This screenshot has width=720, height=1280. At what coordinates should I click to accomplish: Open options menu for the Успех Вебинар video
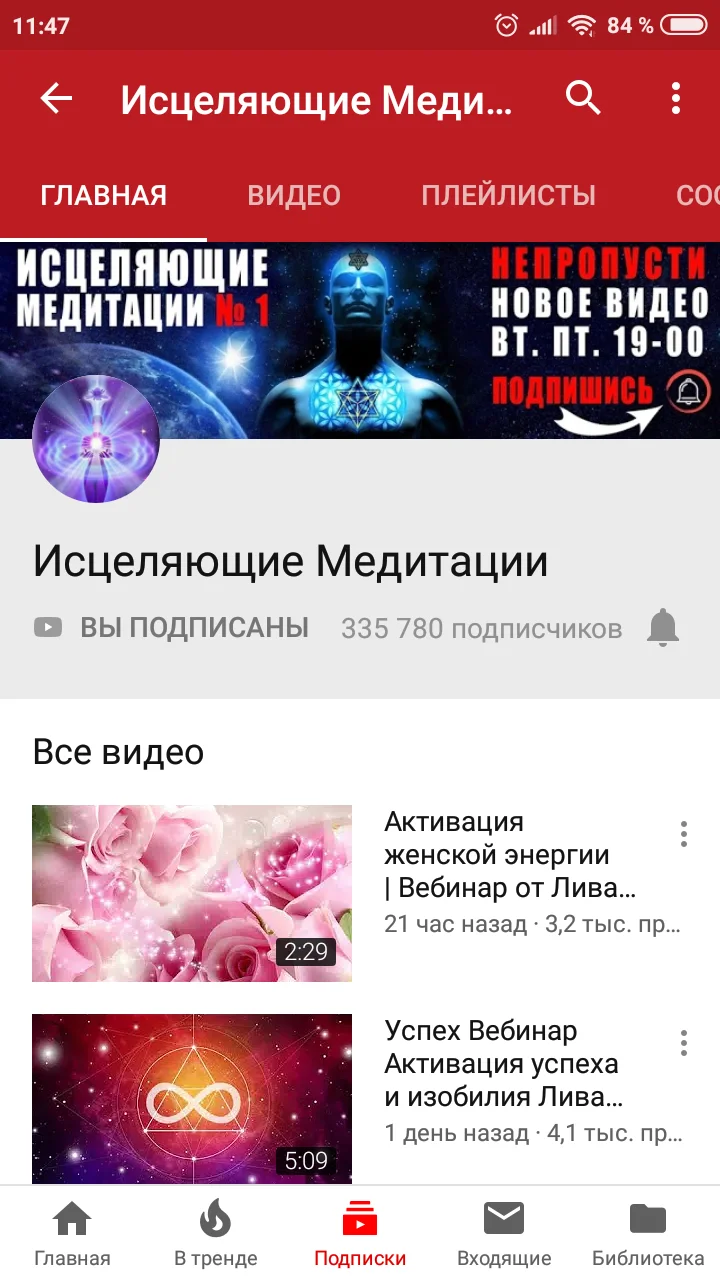pos(683,1042)
